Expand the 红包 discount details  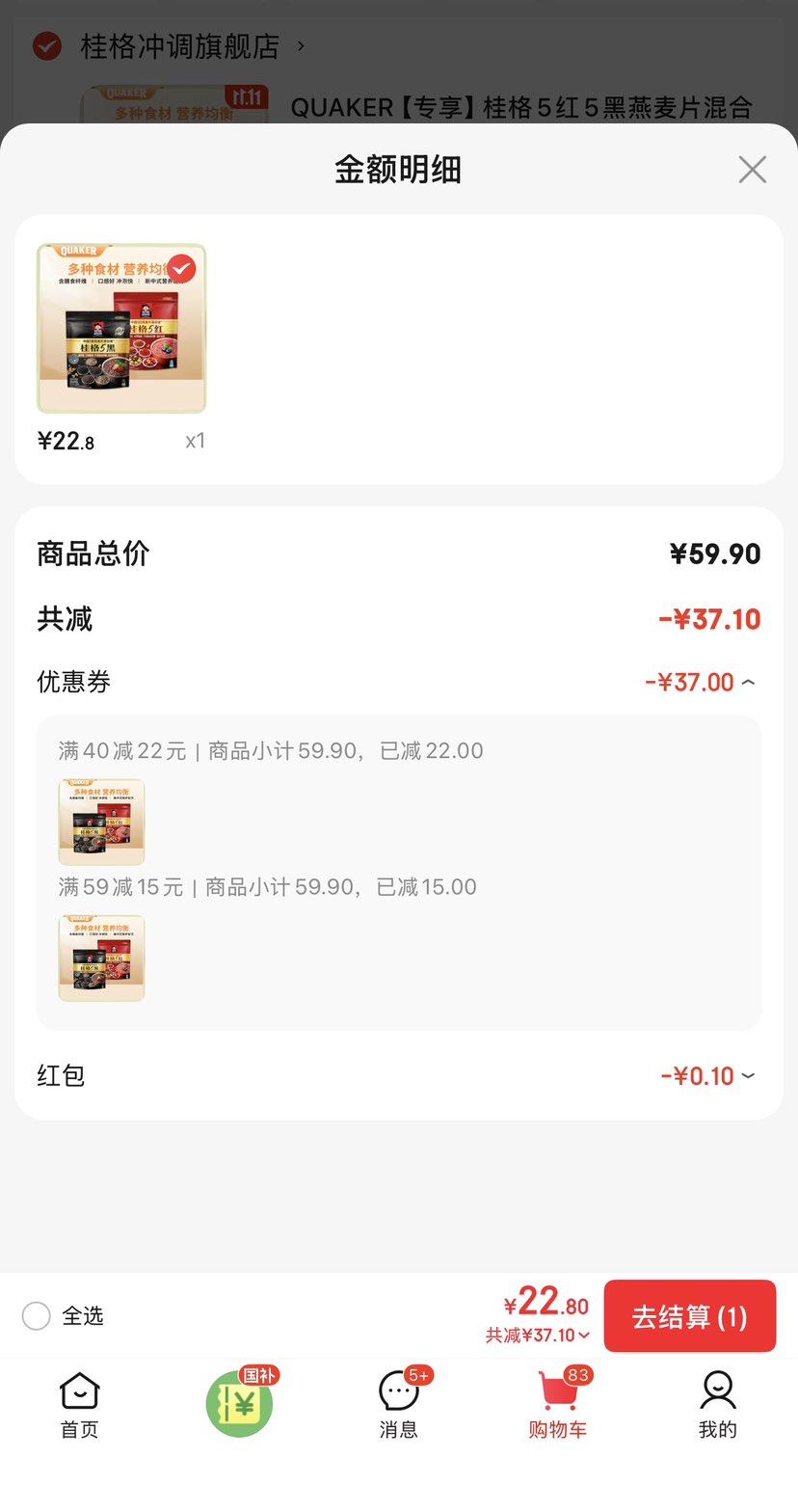tap(748, 1076)
